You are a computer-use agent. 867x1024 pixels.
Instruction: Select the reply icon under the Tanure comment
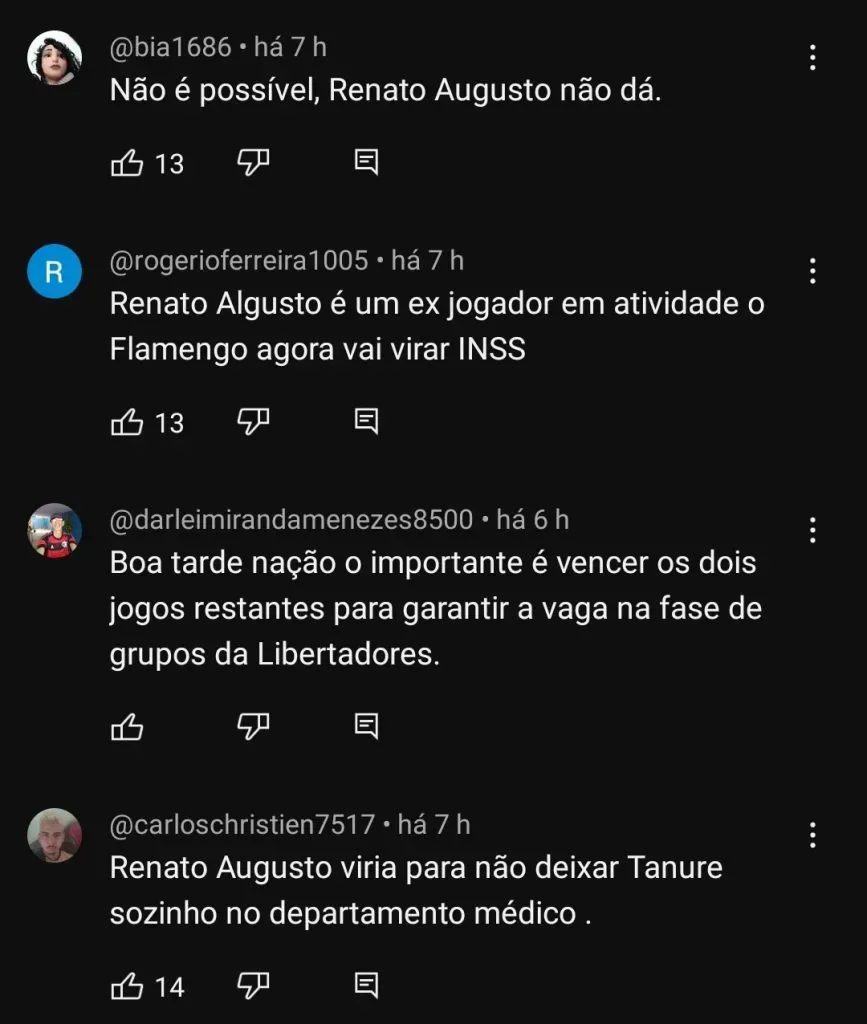pyautogui.click(x=368, y=986)
